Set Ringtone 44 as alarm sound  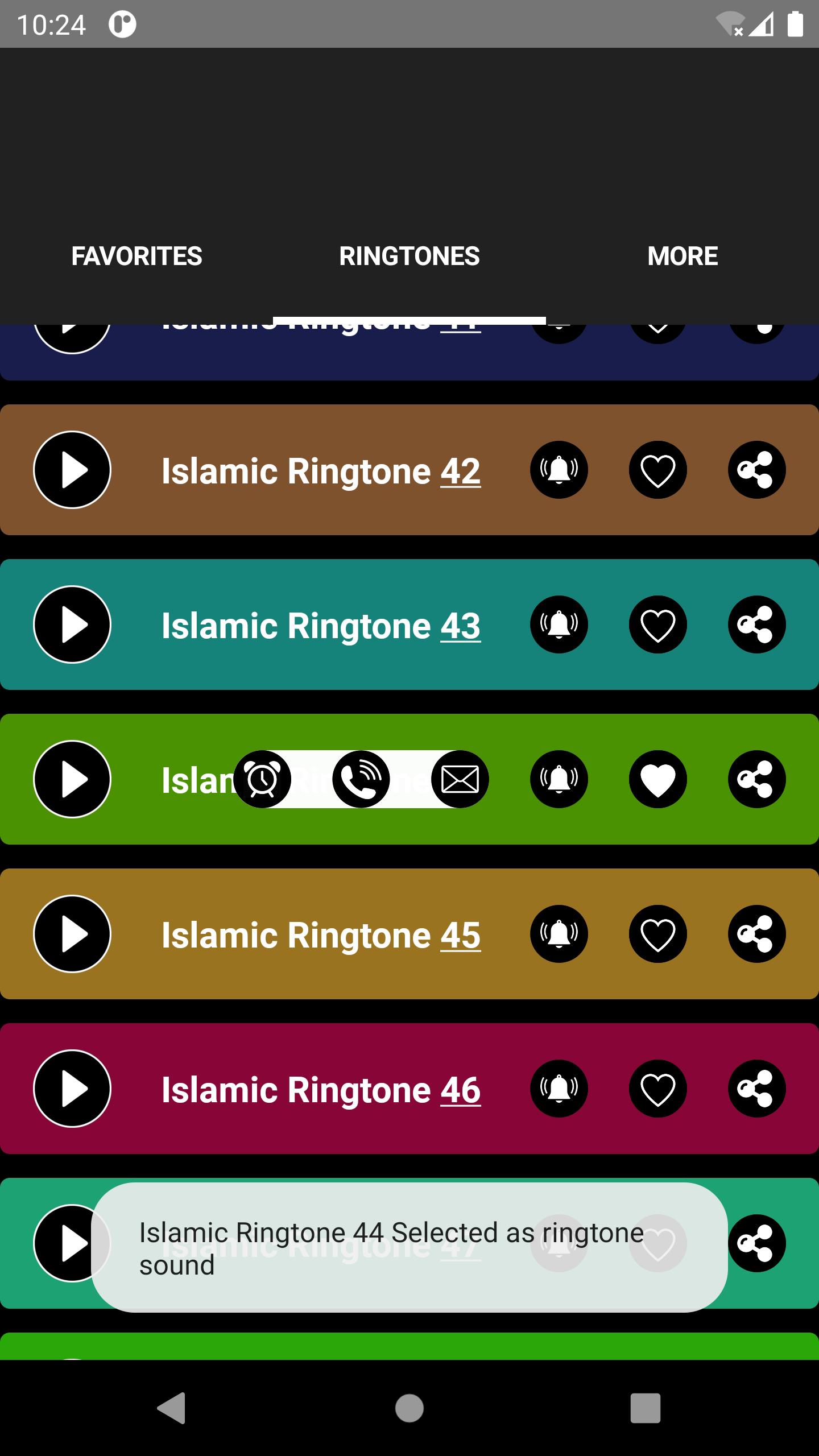pos(262,779)
